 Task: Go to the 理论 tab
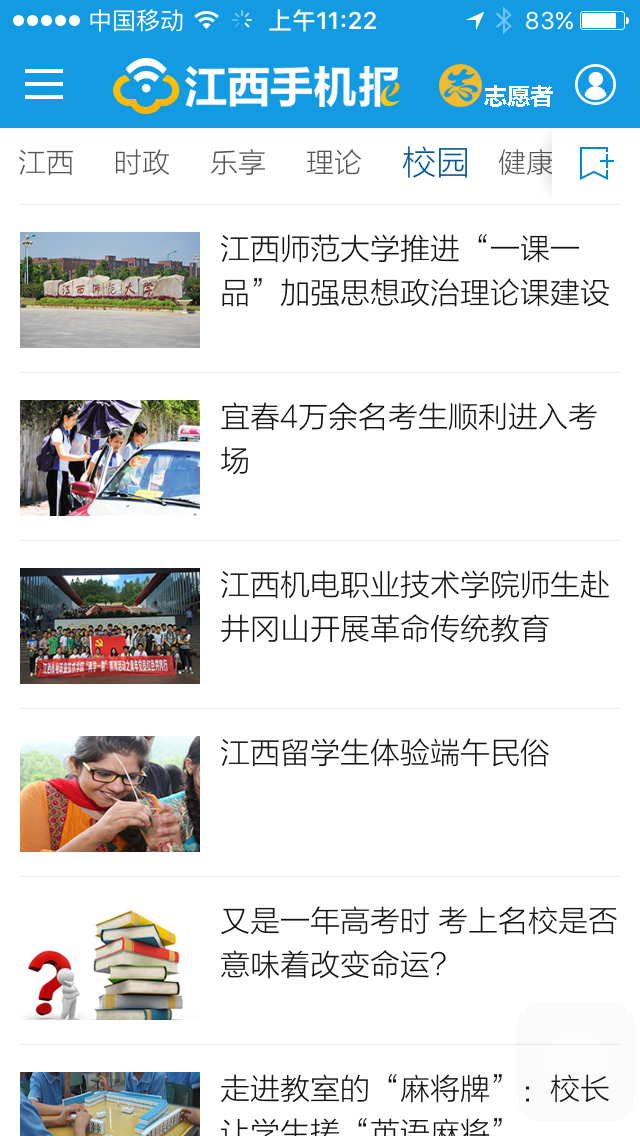pyautogui.click(x=334, y=163)
